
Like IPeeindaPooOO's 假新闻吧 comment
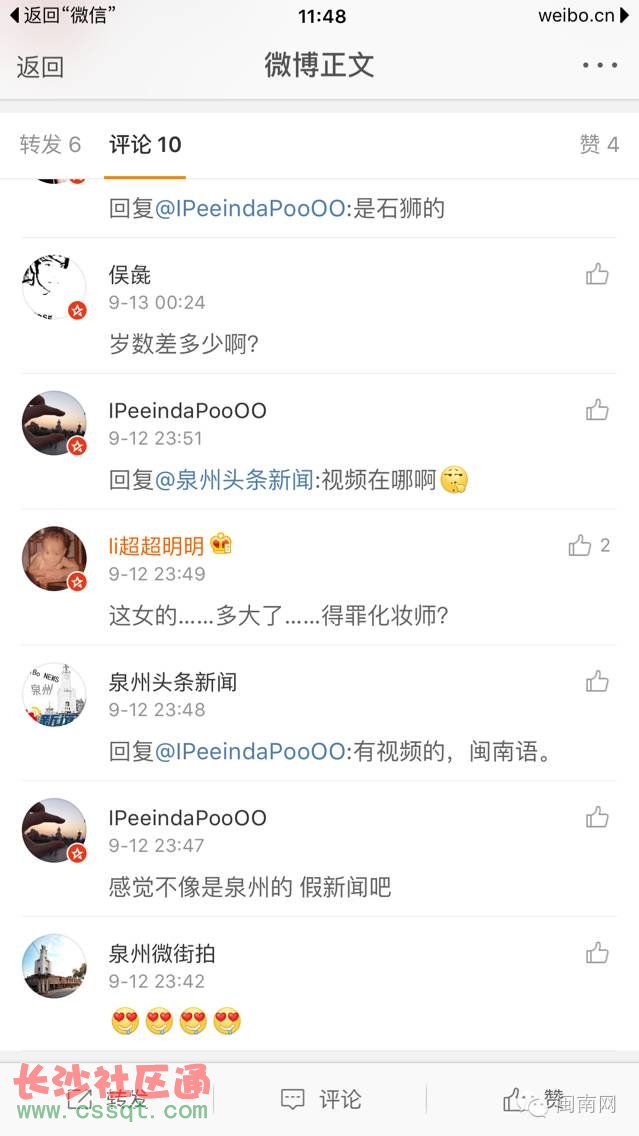coord(597,817)
